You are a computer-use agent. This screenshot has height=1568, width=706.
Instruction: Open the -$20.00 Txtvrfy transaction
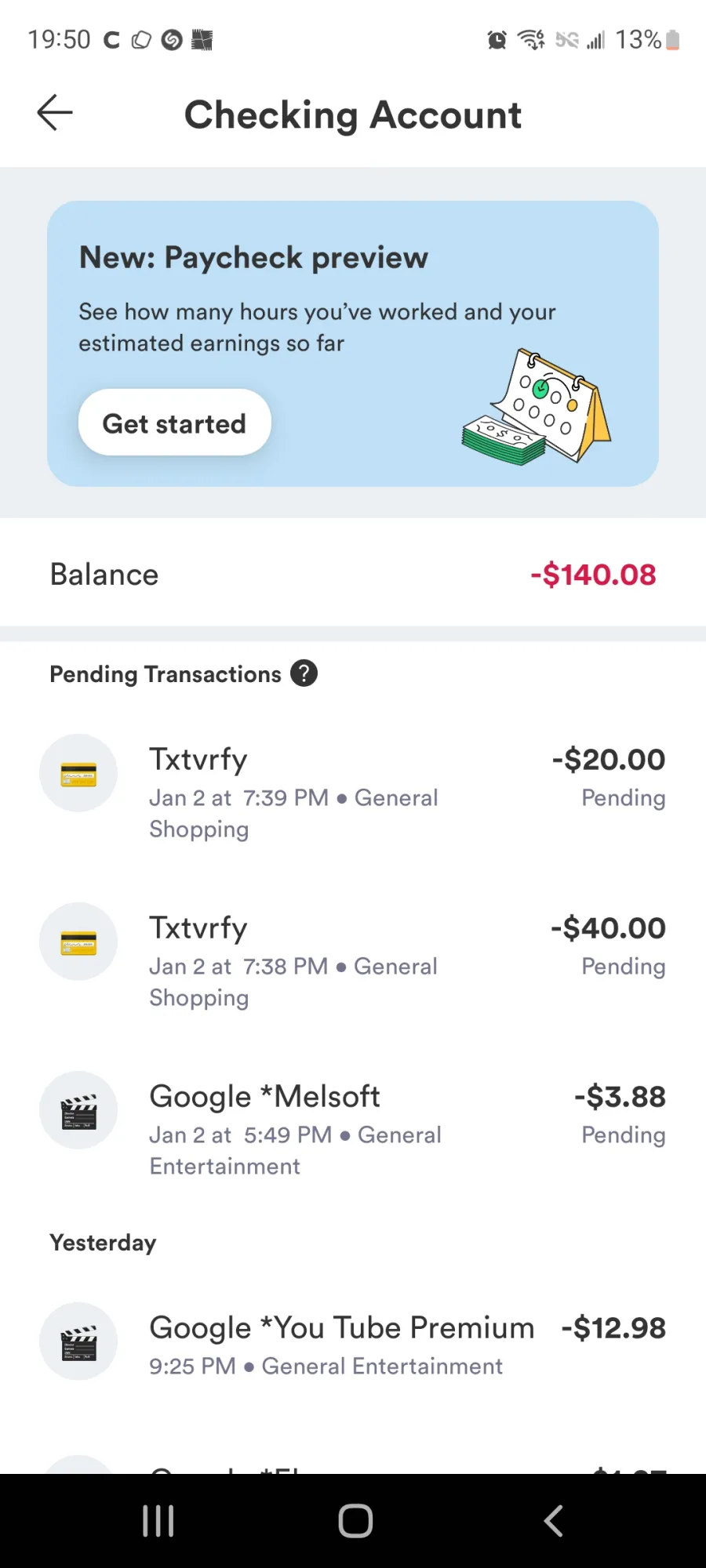click(353, 791)
